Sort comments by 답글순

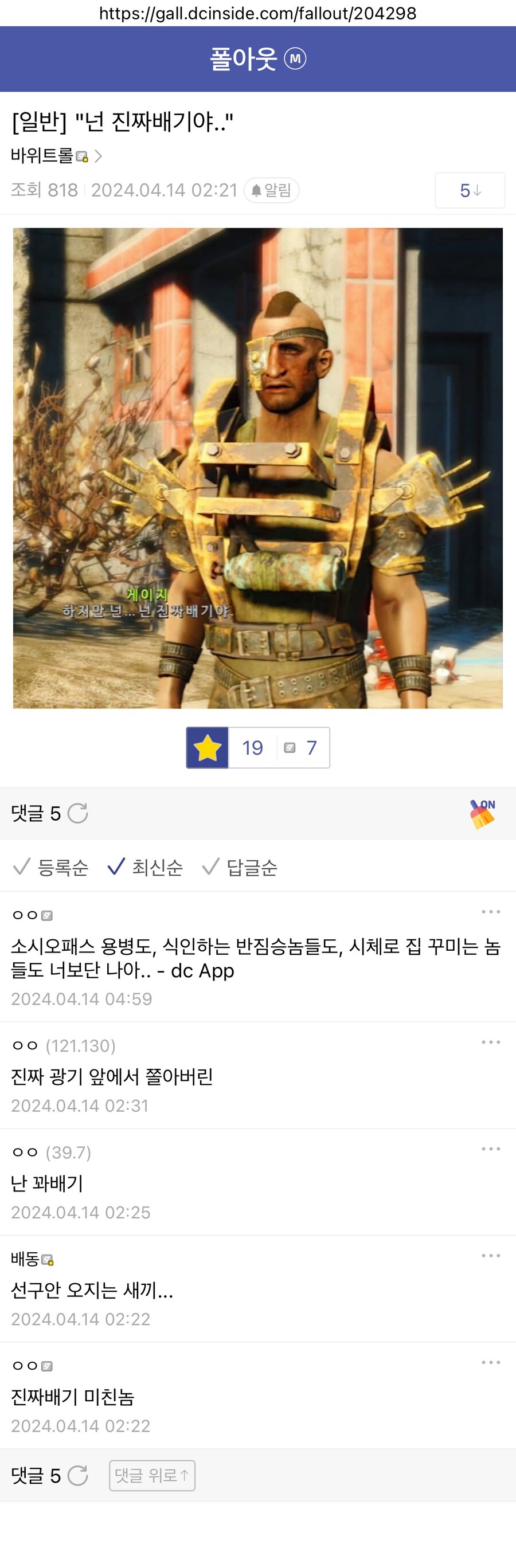pos(240,867)
